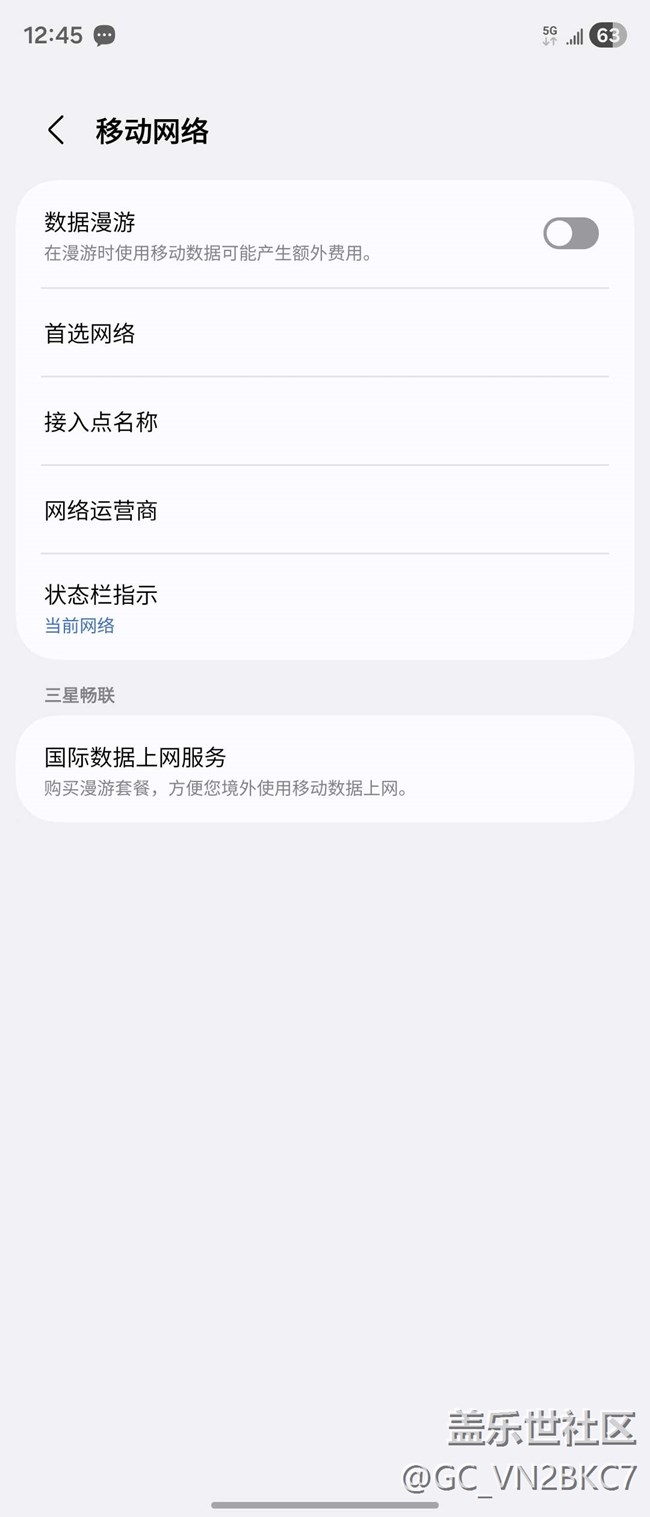The height and width of the screenshot is (1517, 650).
Task: Open 国际数据上网服务
Action: [324, 769]
